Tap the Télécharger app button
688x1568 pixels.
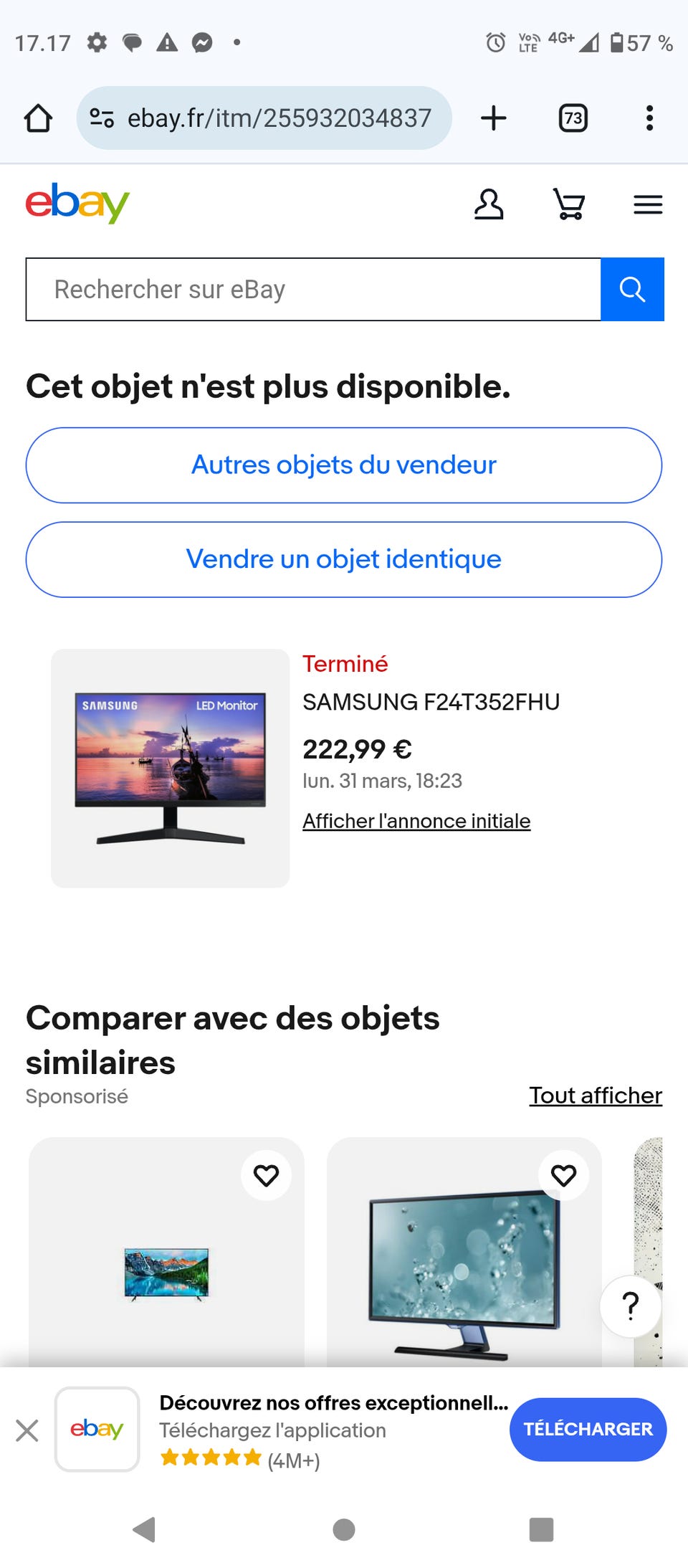point(588,1429)
